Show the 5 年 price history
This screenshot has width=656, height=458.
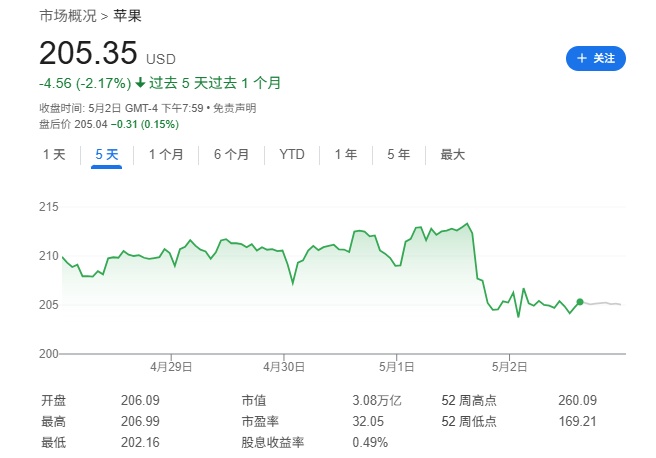398,154
